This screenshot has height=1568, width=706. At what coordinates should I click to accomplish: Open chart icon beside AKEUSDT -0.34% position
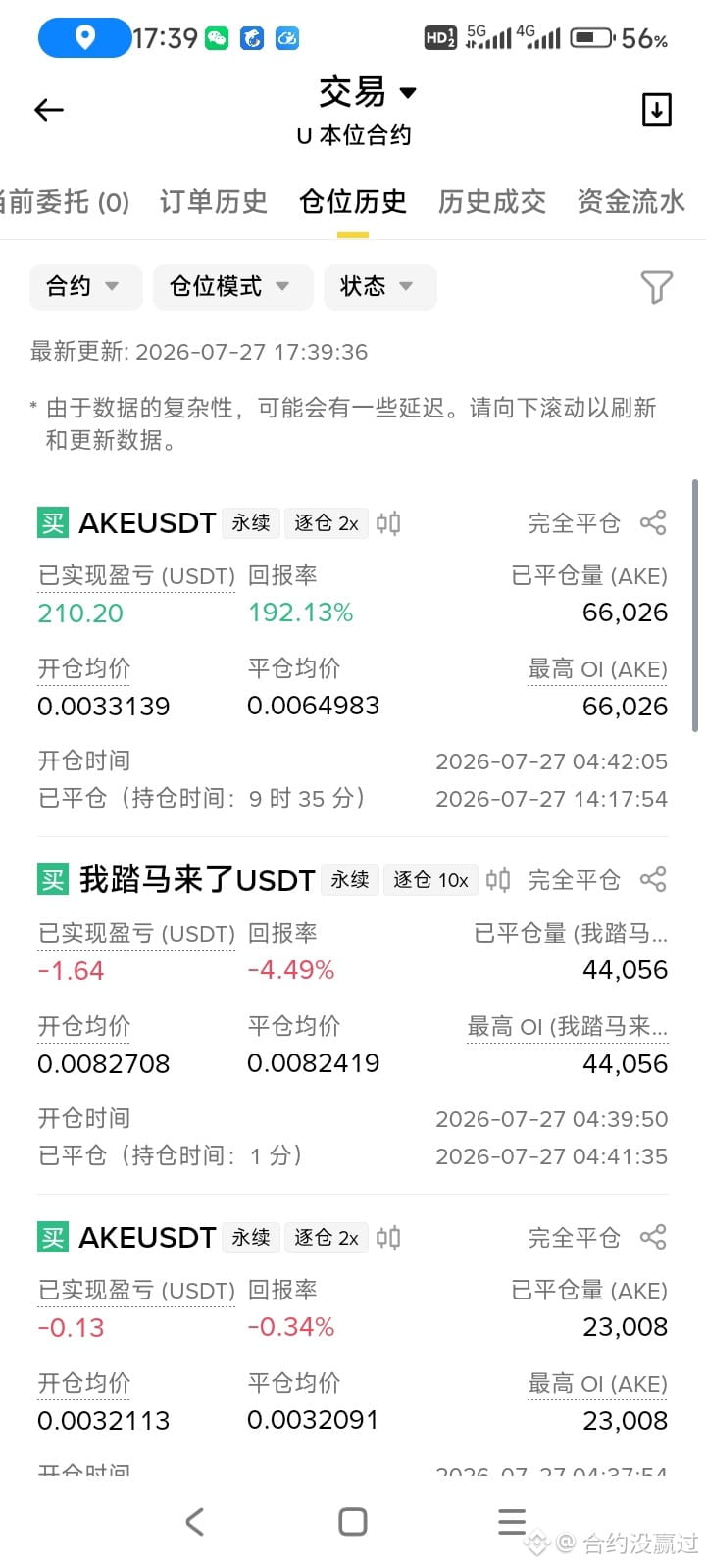click(x=388, y=1238)
